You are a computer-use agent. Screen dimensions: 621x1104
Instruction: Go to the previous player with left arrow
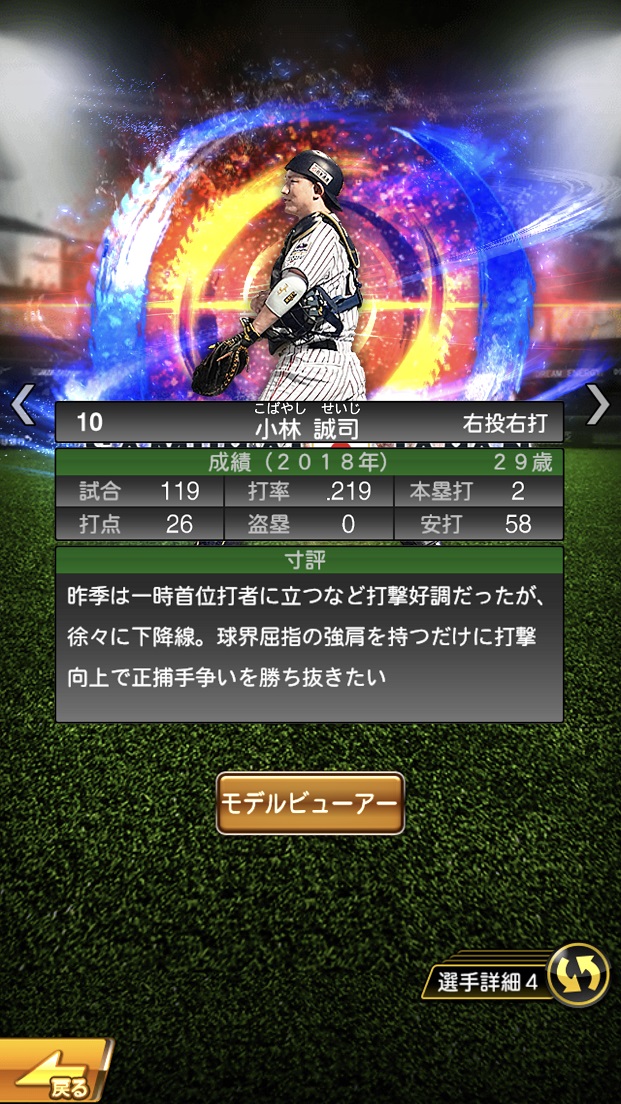click(22, 405)
